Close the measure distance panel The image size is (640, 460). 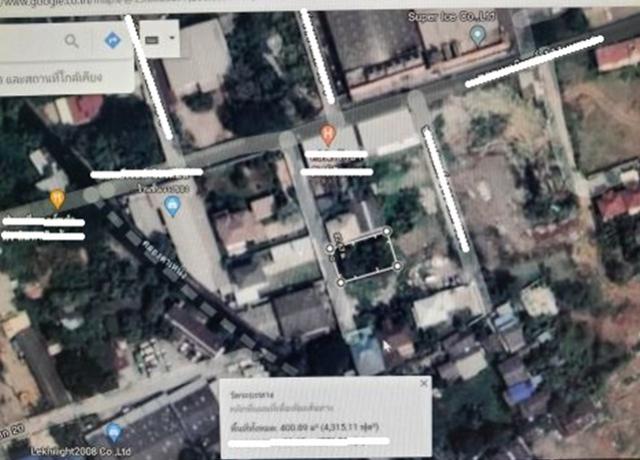(x=422, y=384)
